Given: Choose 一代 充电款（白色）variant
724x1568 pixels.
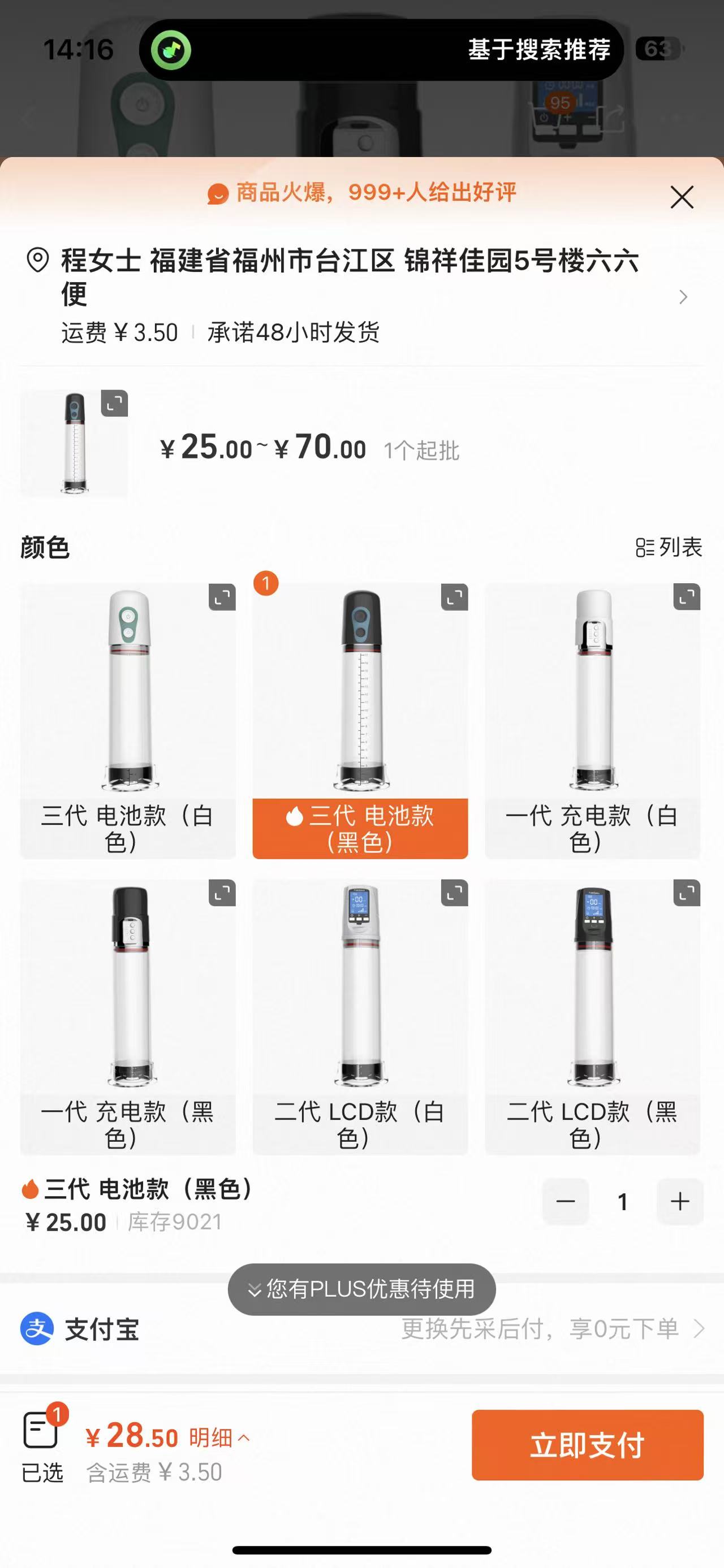Looking at the screenshot, I should click(x=592, y=721).
